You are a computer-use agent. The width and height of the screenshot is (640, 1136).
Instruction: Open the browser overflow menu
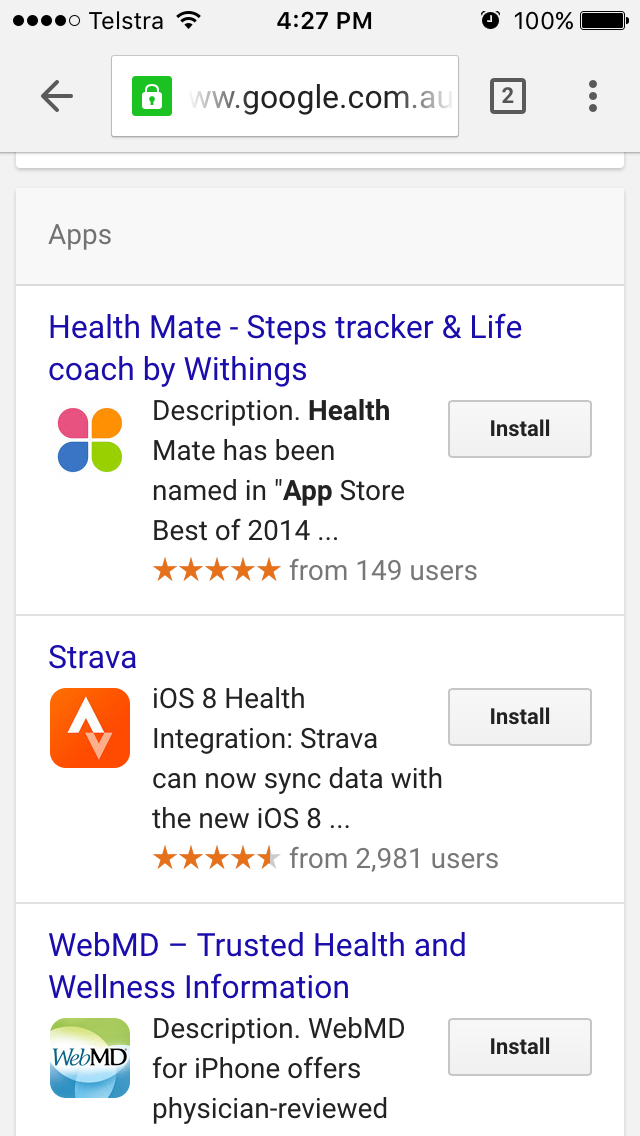pos(593,96)
